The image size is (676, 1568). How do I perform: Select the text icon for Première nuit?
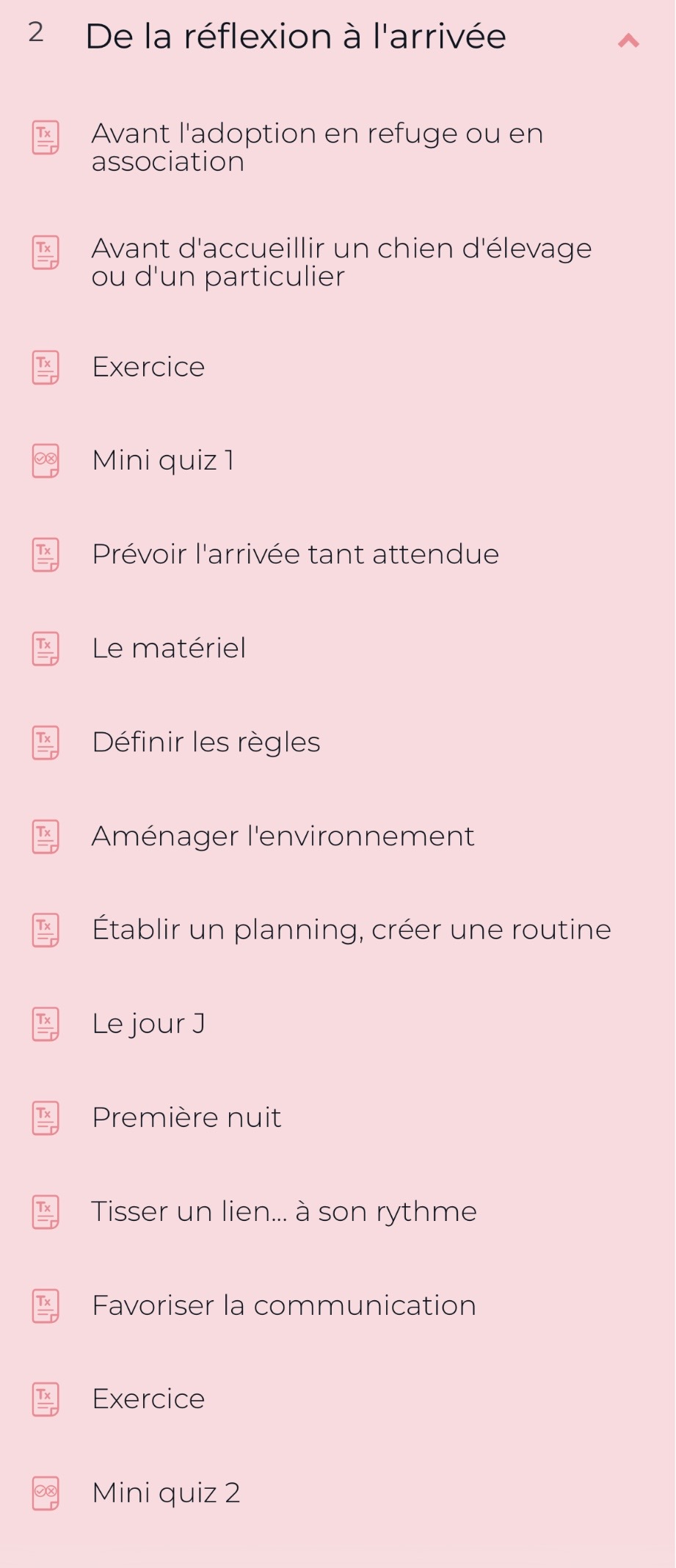click(46, 1117)
